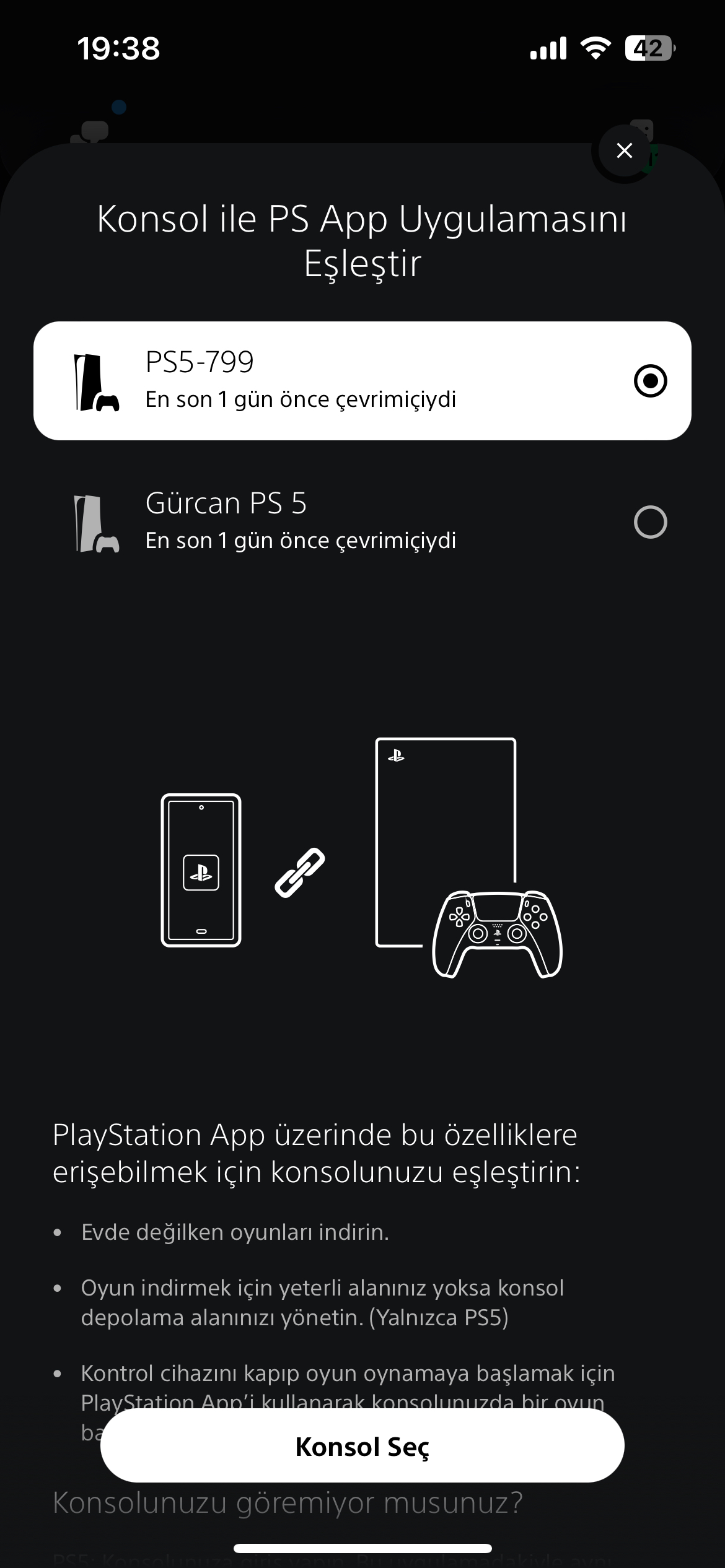
Task: Select the PS5-799 console
Action: [x=362, y=381]
